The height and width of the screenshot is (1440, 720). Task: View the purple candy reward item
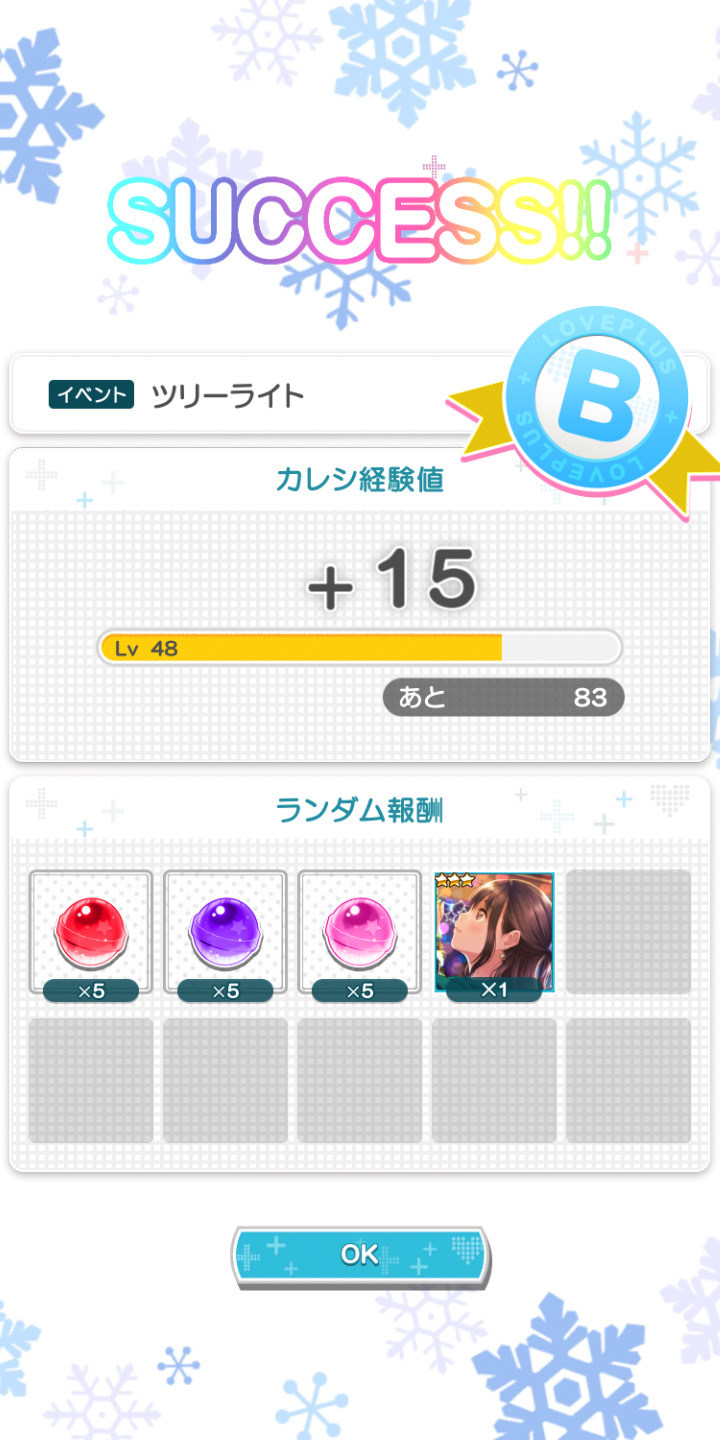[225, 933]
